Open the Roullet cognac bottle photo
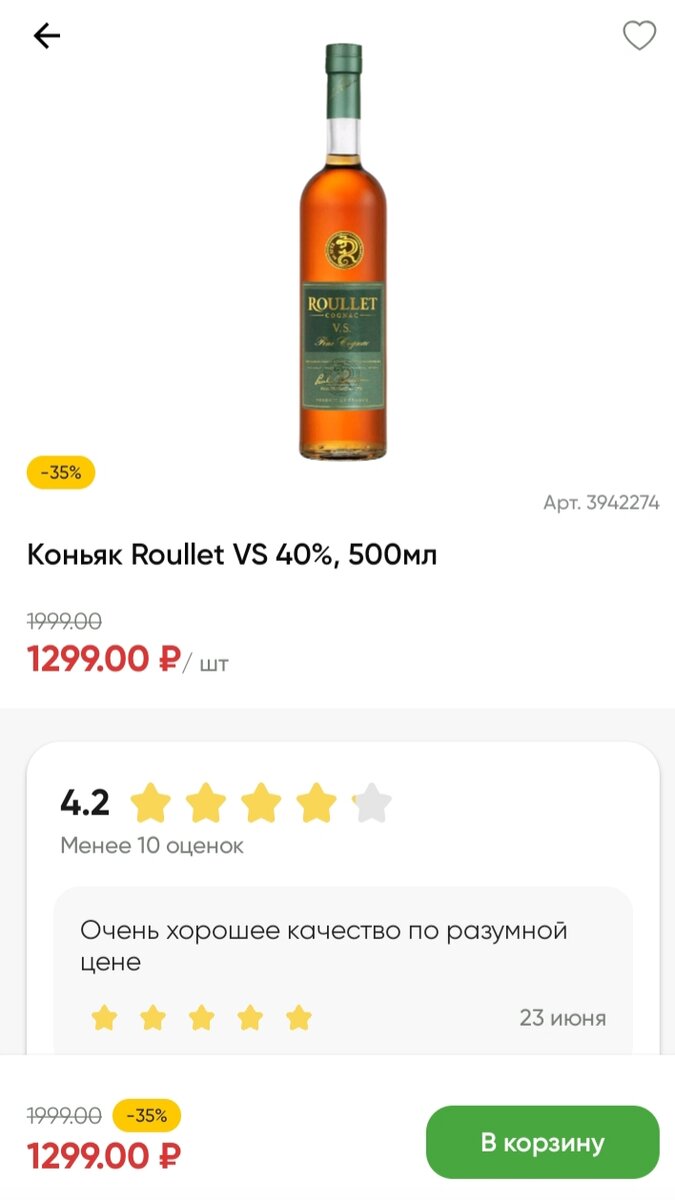Viewport: 675px width, 1200px height. coord(343,253)
